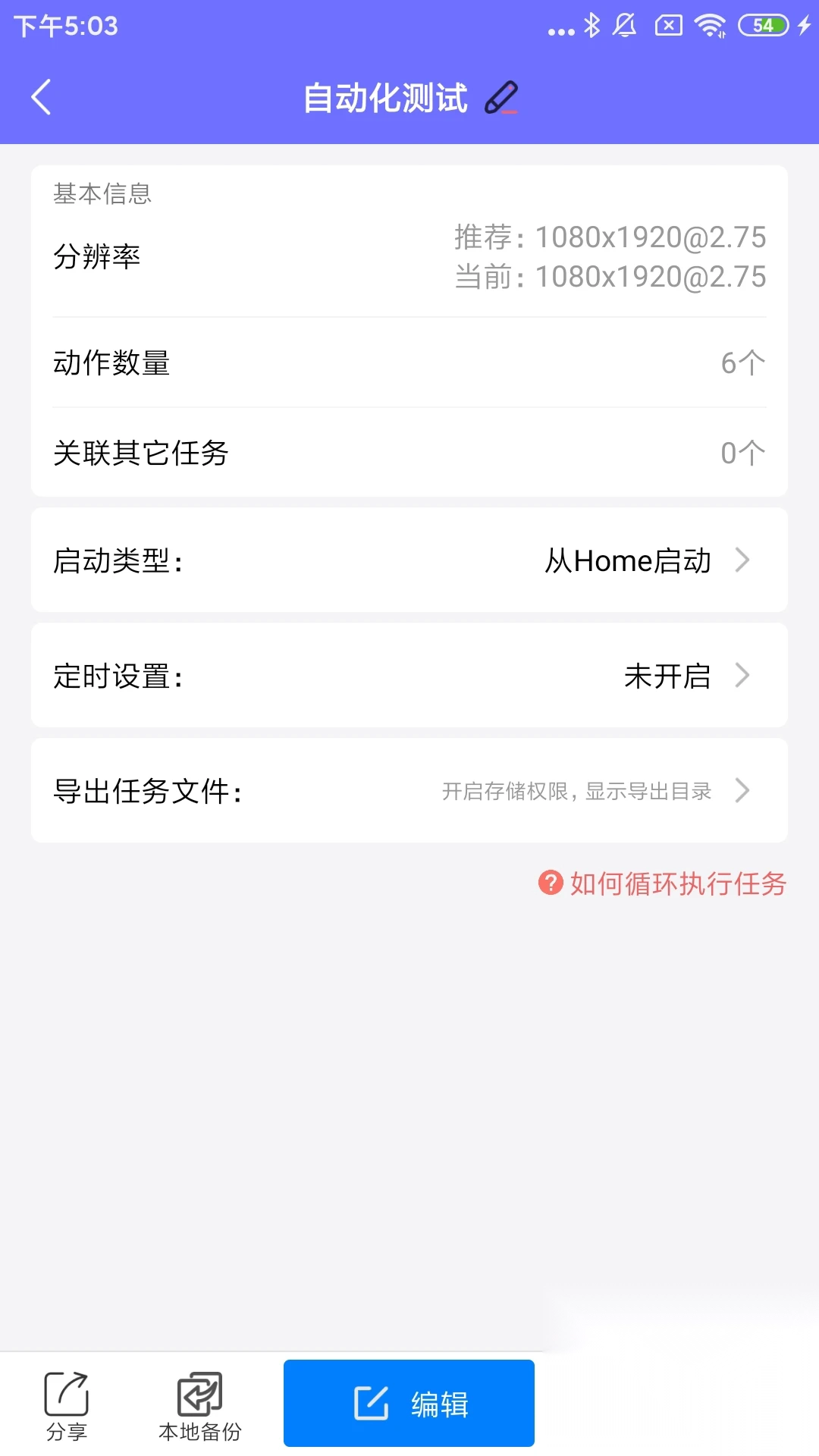Open the 启动类型 launch type selector

pos(409,560)
